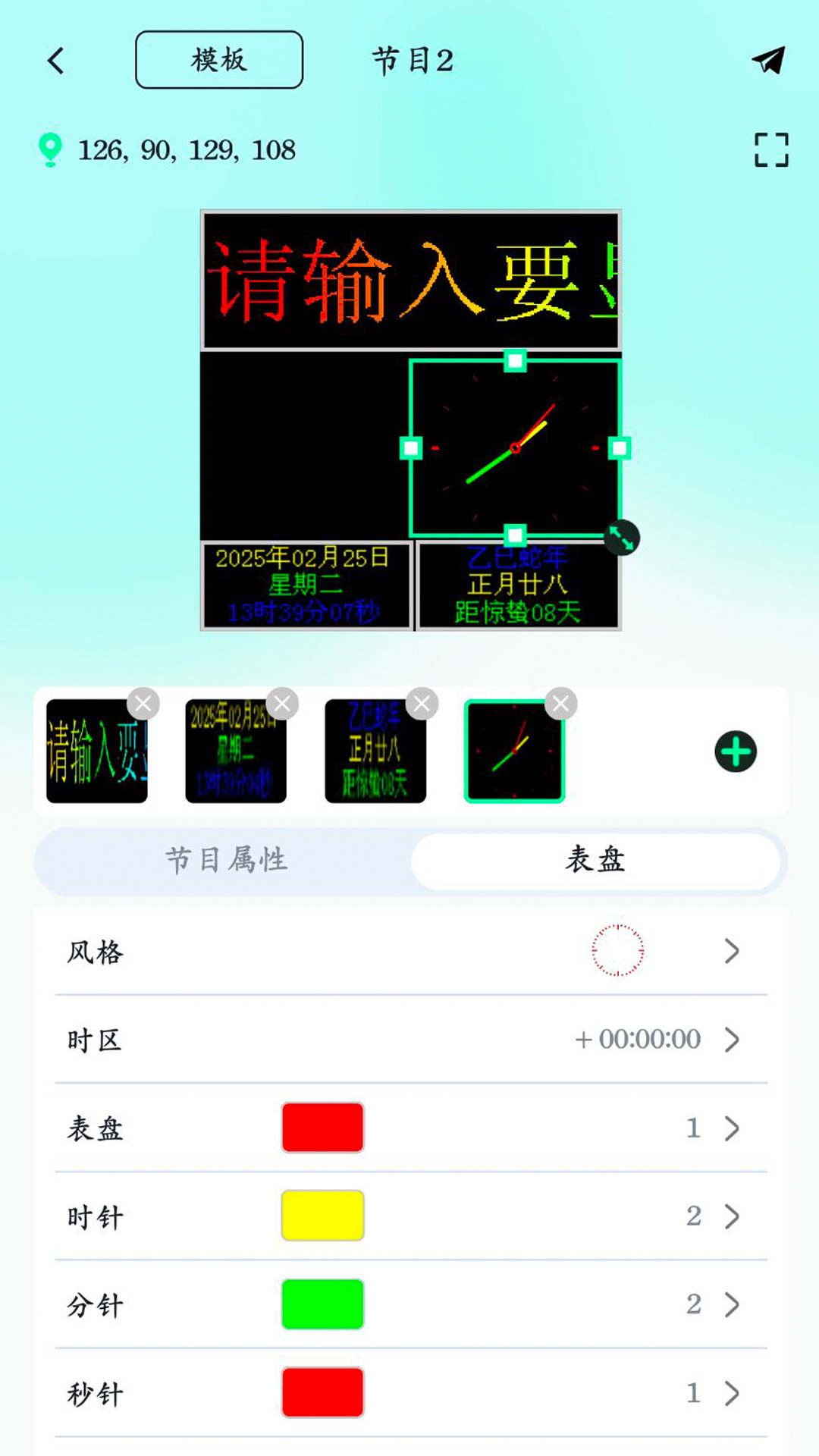
Task: Click the green resize arrow on clock widget
Action: click(622, 538)
